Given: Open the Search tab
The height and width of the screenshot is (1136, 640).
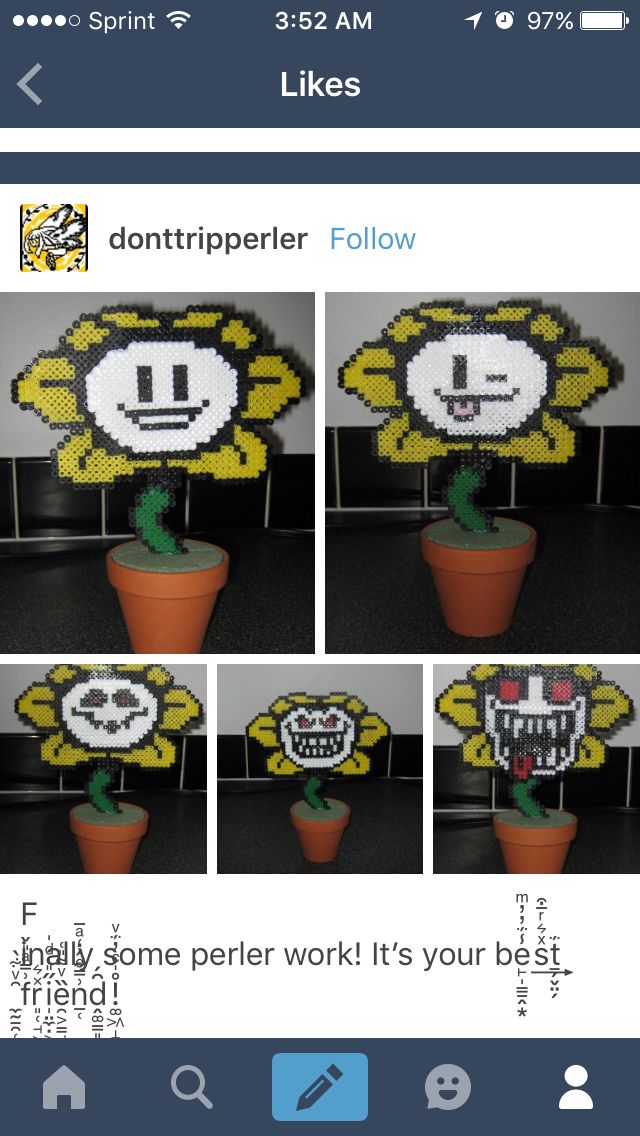Looking at the screenshot, I should (191, 1087).
